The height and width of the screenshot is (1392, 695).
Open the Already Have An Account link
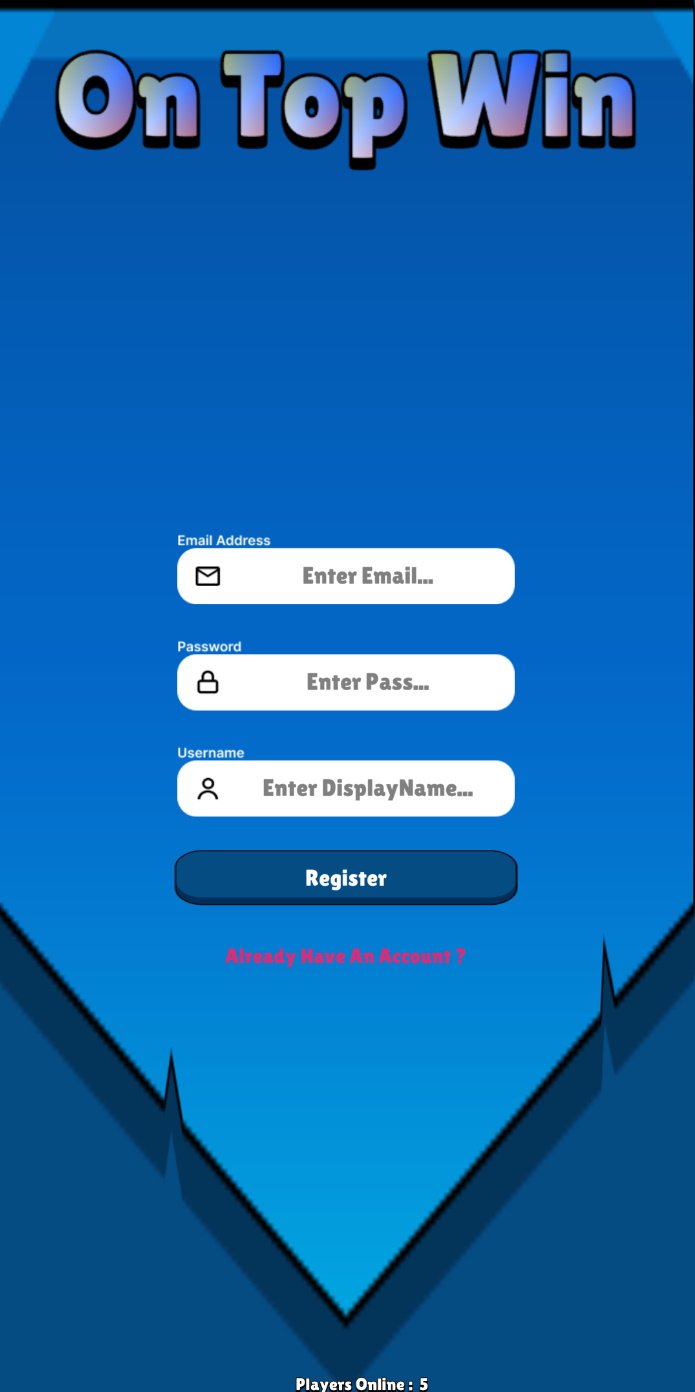point(346,956)
